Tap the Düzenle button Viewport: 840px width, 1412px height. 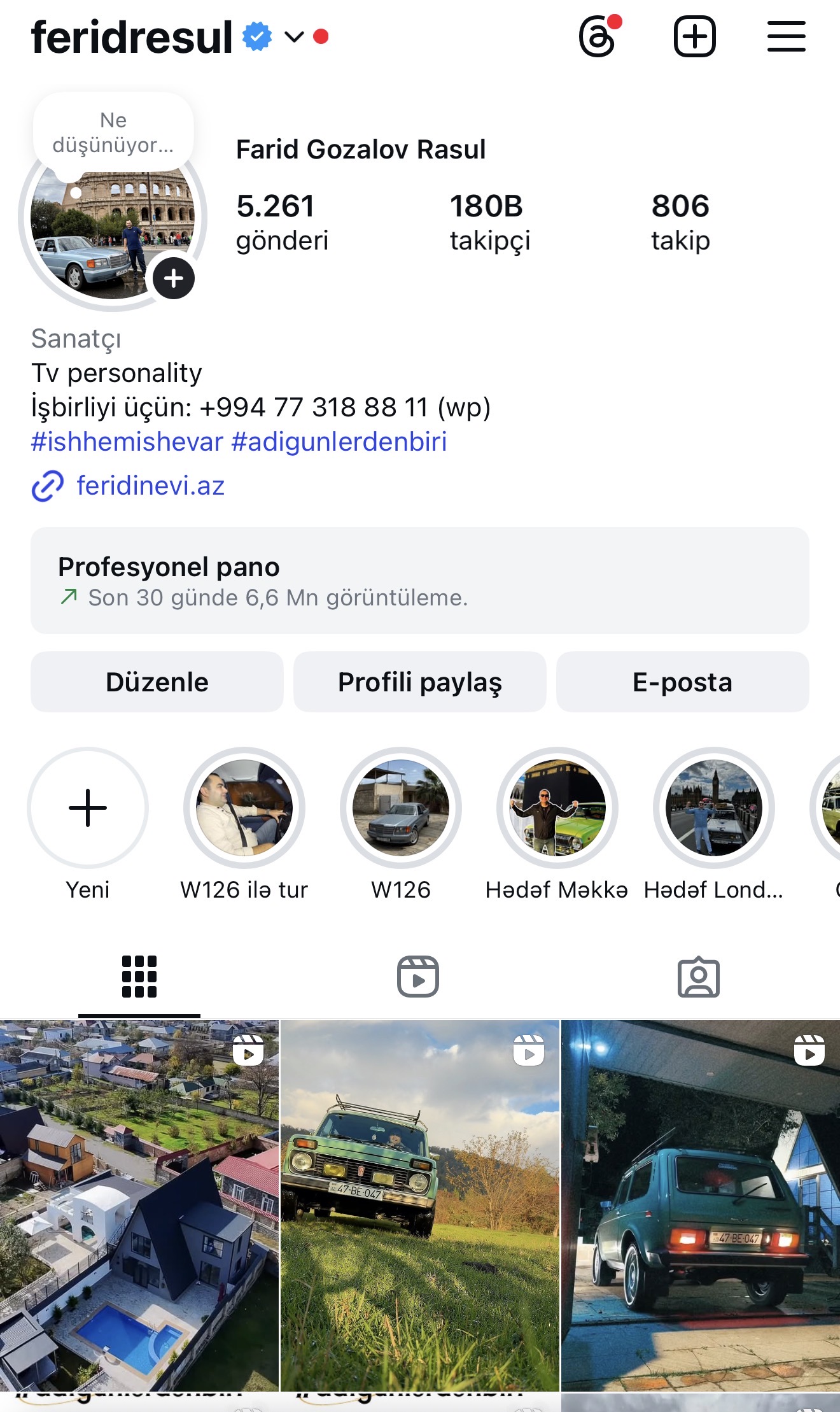(x=157, y=682)
